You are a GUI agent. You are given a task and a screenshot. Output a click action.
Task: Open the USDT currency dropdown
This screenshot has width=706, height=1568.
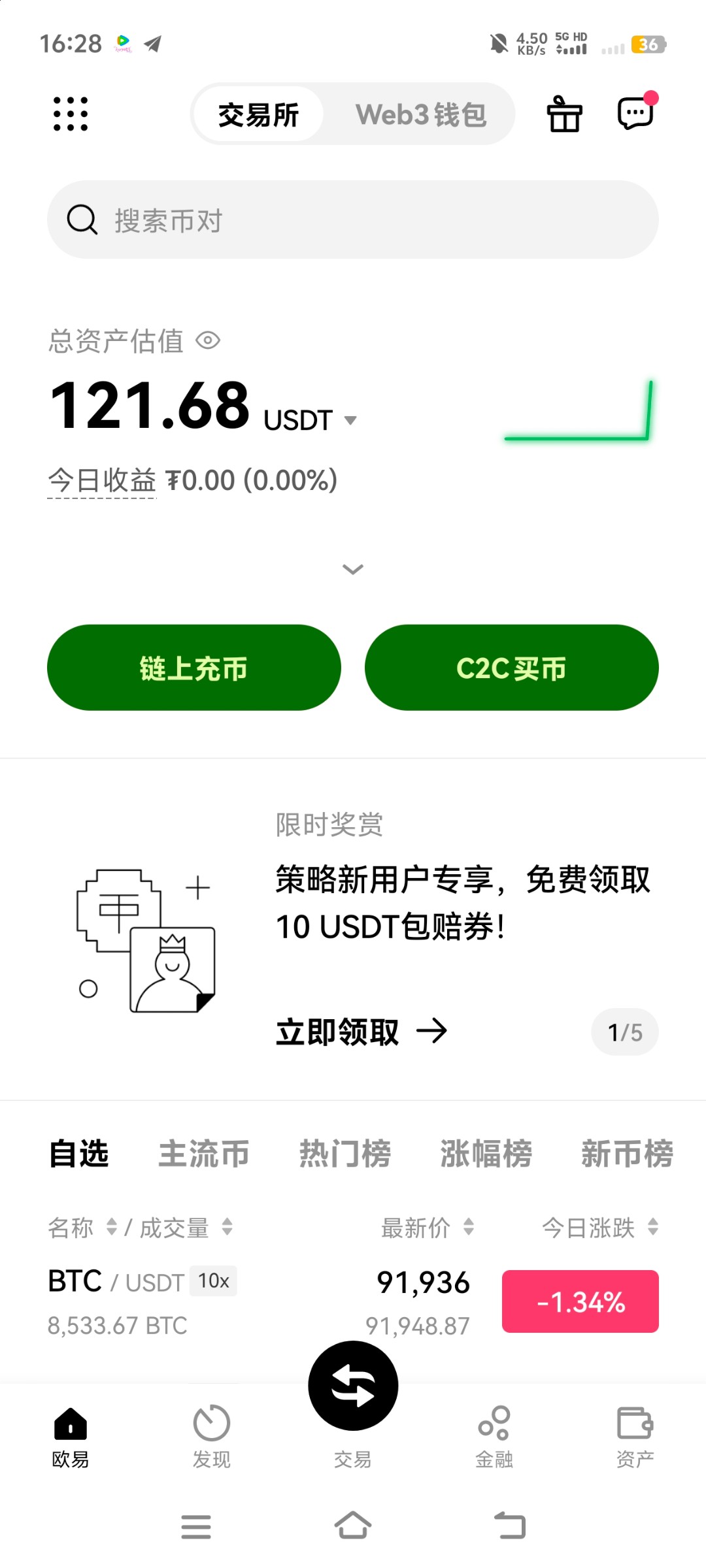pos(350,420)
